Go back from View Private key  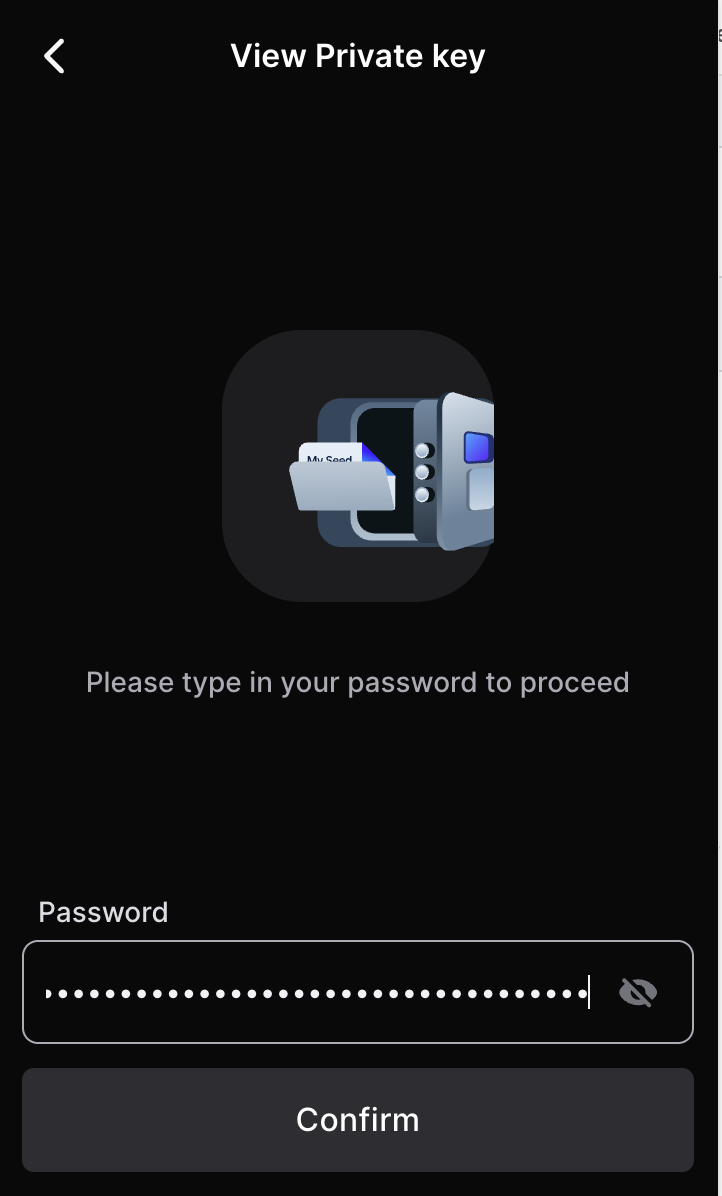point(54,56)
